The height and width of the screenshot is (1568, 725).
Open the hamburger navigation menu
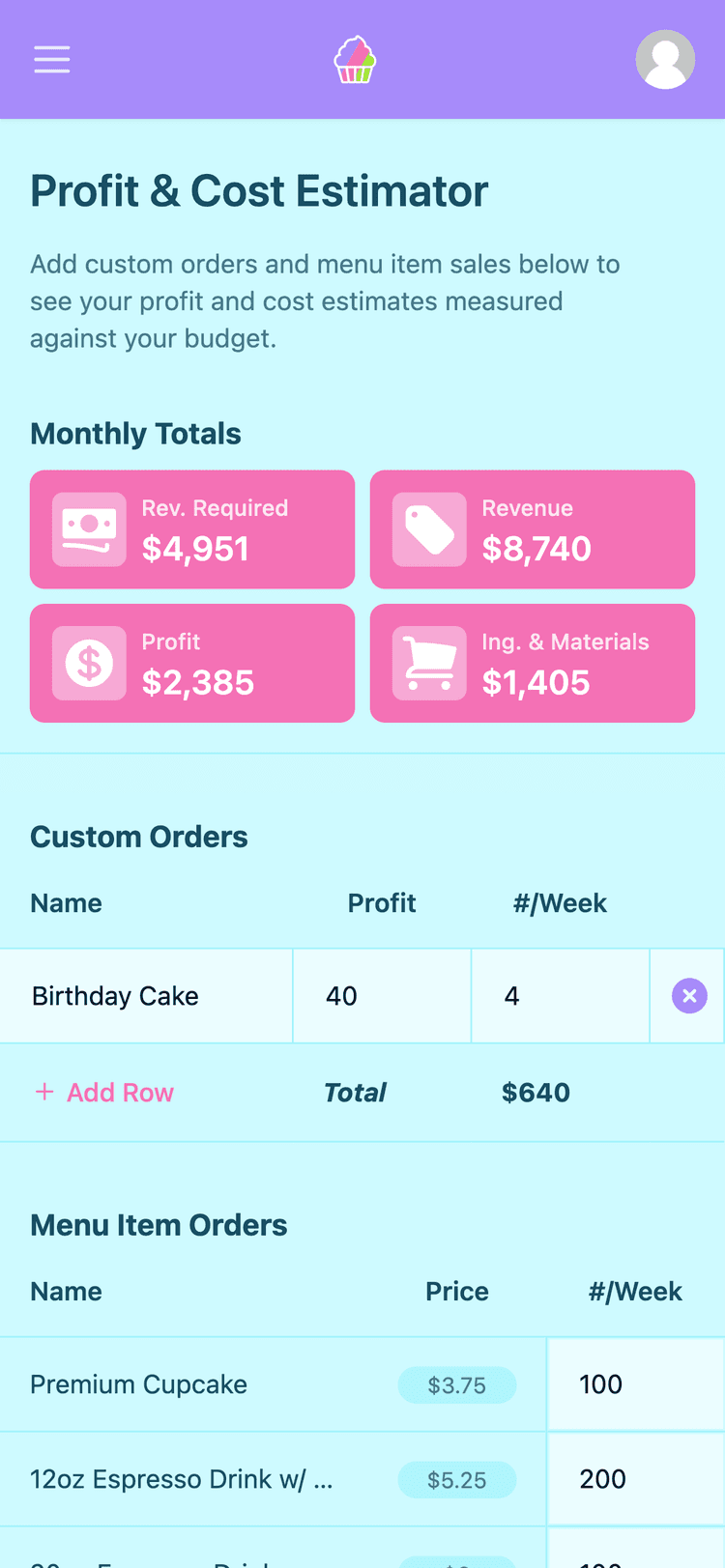(51, 59)
